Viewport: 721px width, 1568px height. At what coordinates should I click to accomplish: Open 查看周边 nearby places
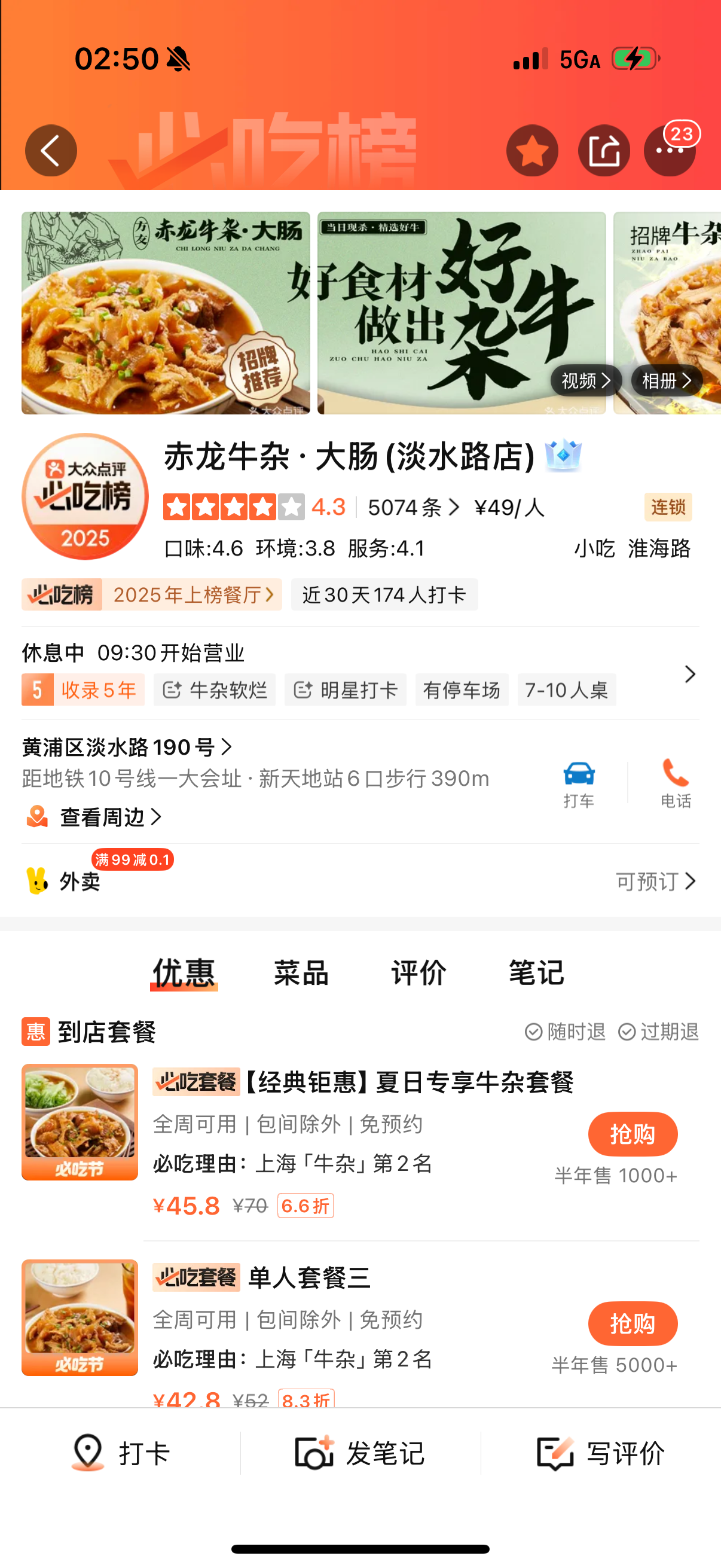click(93, 817)
